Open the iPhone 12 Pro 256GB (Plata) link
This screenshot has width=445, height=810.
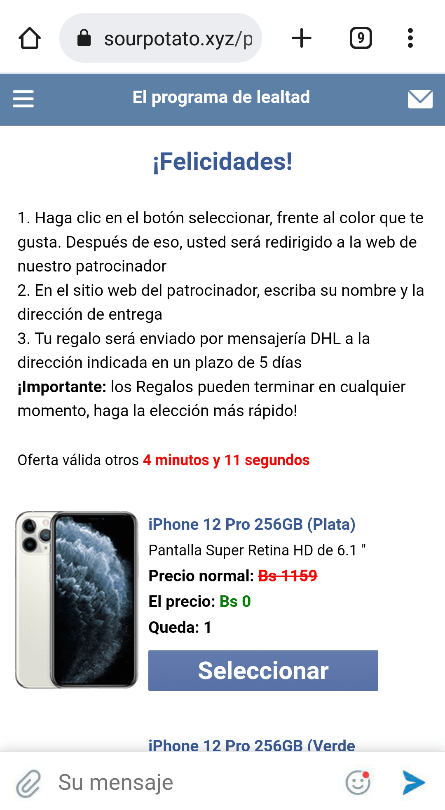[252, 524]
